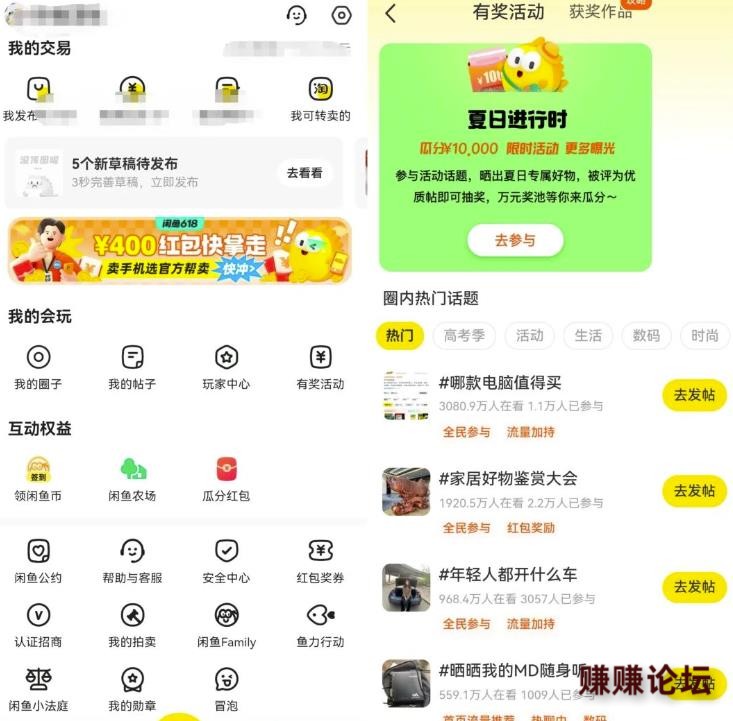Image resolution: width=733 pixels, height=721 pixels.
Task: Open 瓜分红包
Action: coord(226,479)
